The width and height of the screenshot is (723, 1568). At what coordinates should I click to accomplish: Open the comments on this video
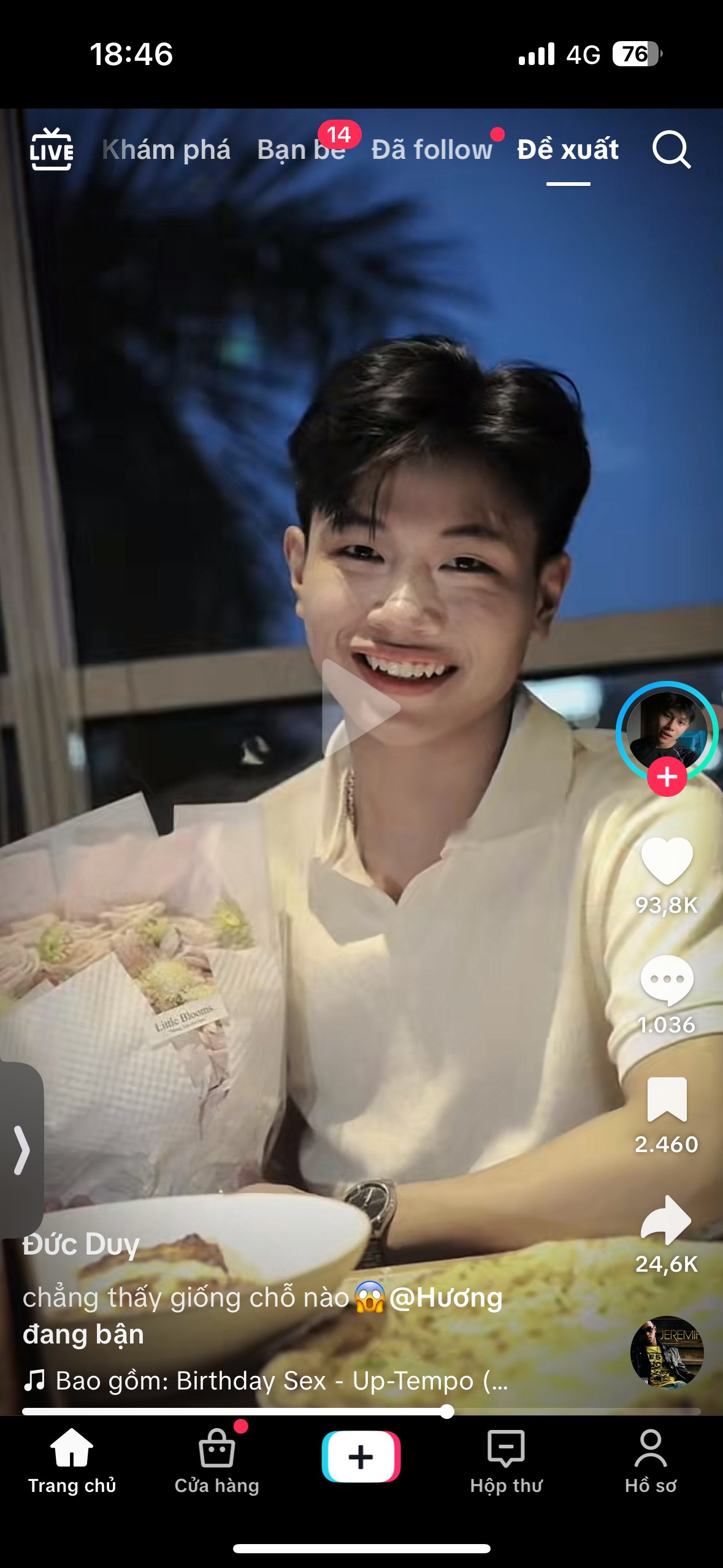667,980
